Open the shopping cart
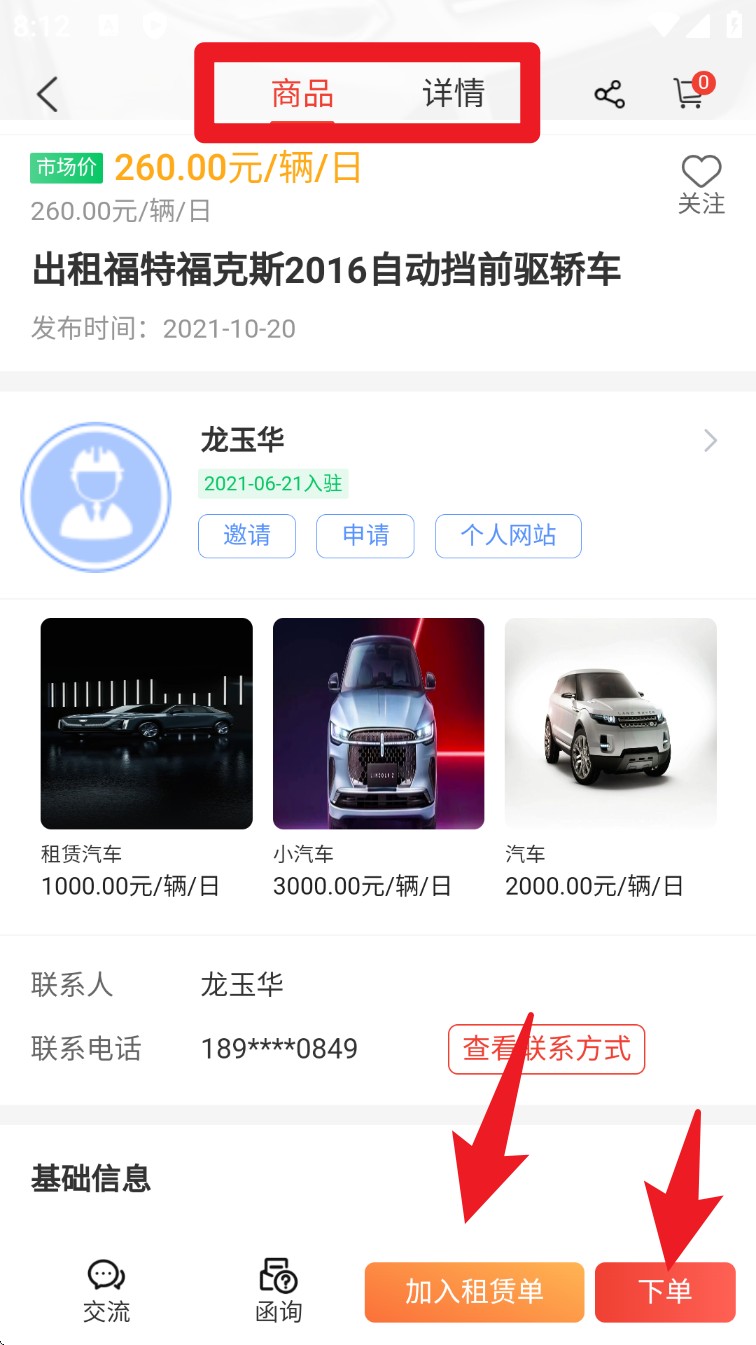The height and width of the screenshot is (1345, 756). 690,93
